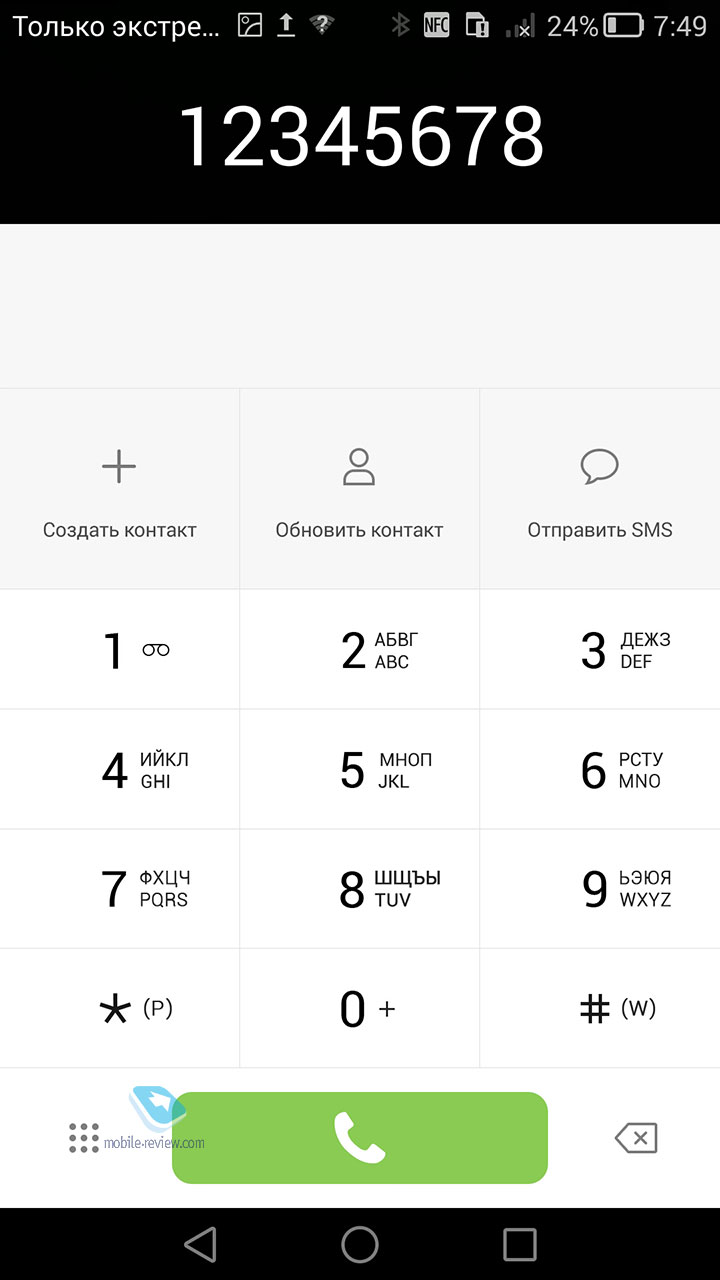The width and height of the screenshot is (720, 1280).
Task: Tap the star key
Action: pyautogui.click(x=120, y=1009)
